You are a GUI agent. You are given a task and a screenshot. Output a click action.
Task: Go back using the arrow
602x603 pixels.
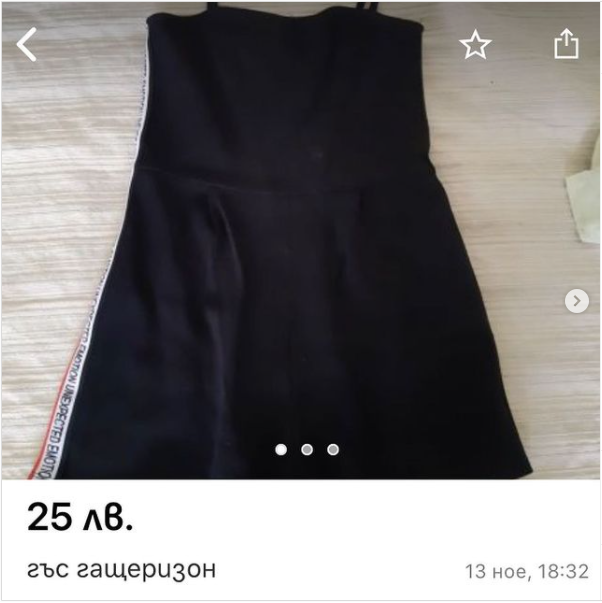[27, 44]
